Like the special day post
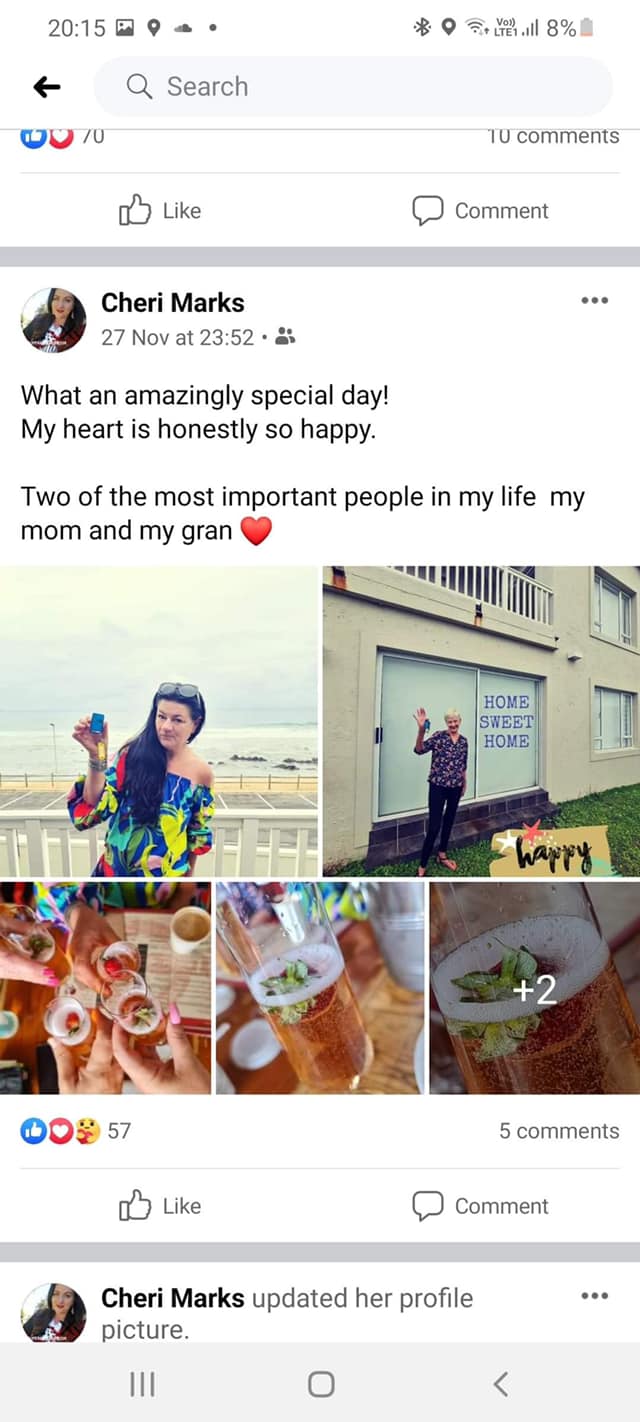This screenshot has height=1422, width=640. 160,1206
